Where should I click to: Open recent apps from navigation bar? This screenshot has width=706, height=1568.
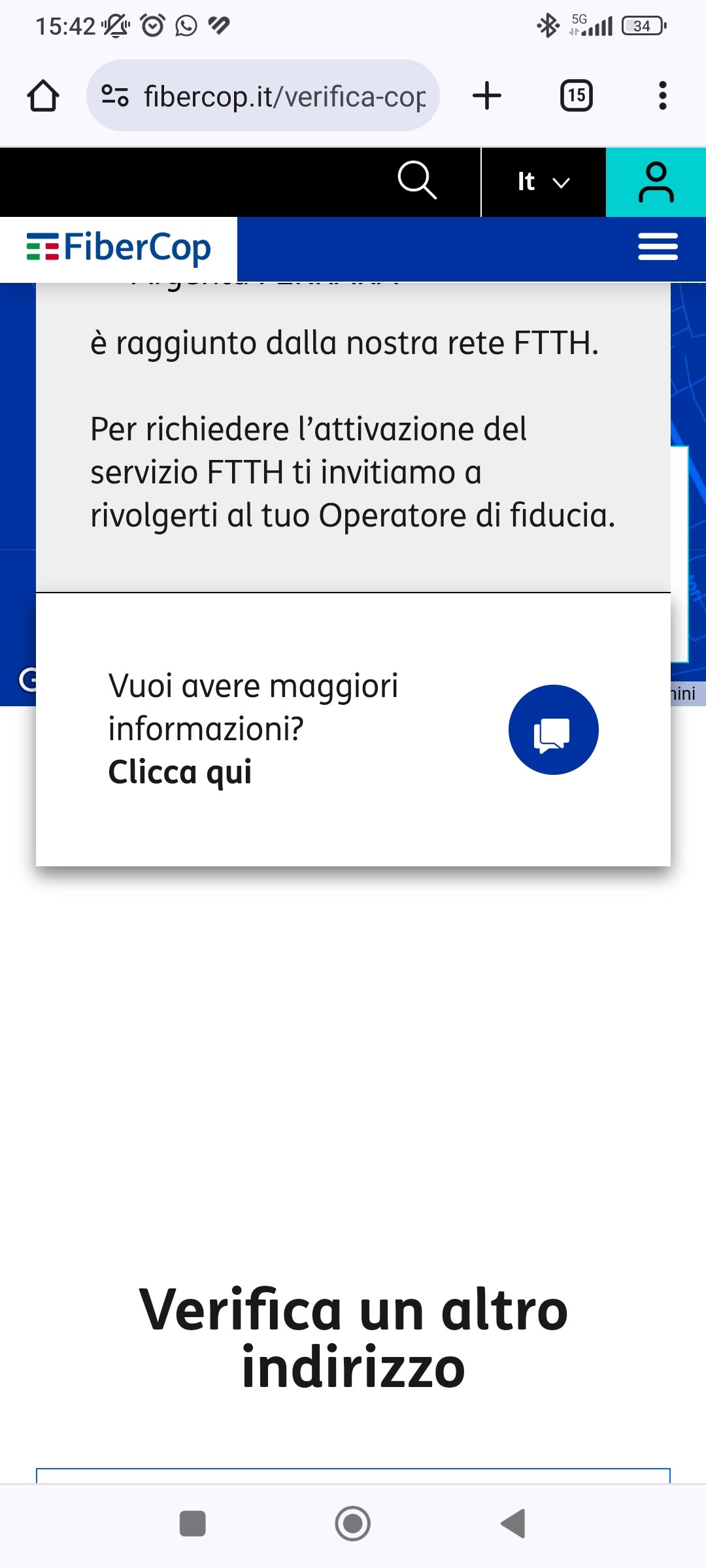pyautogui.click(x=193, y=1524)
